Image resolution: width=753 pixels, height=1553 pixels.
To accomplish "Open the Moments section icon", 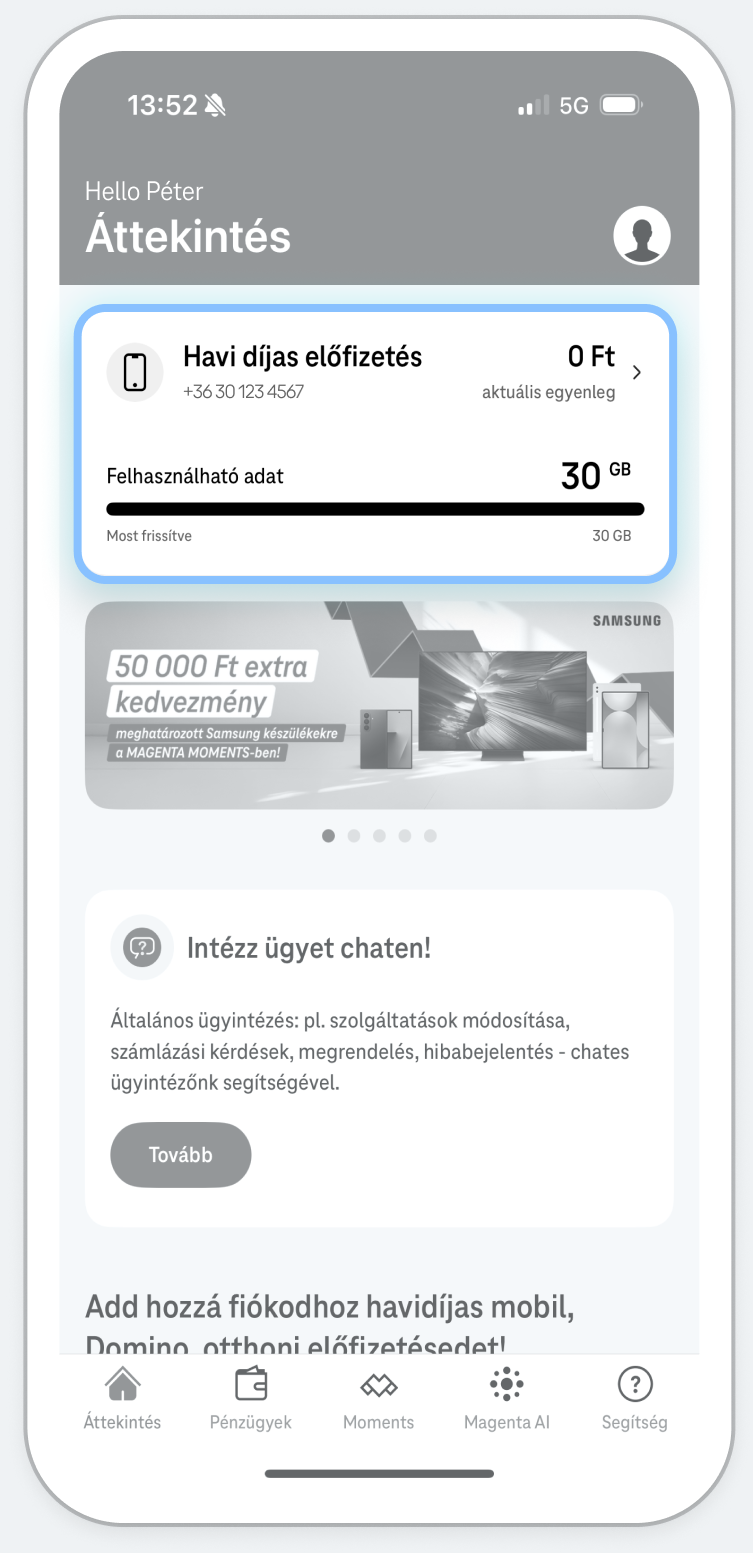I will (x=378, y=1384).
